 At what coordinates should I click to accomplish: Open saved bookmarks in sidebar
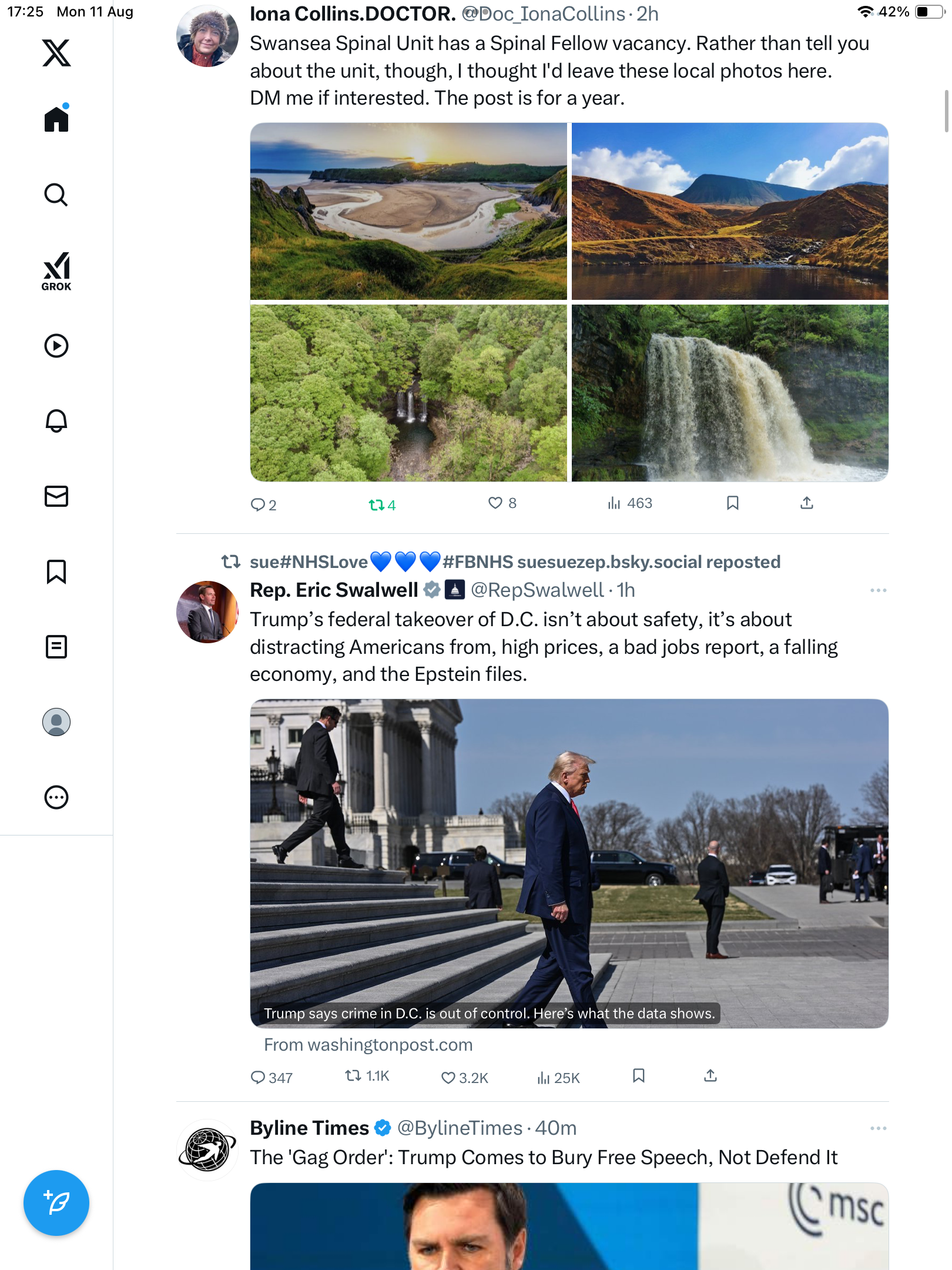(56, 571)
